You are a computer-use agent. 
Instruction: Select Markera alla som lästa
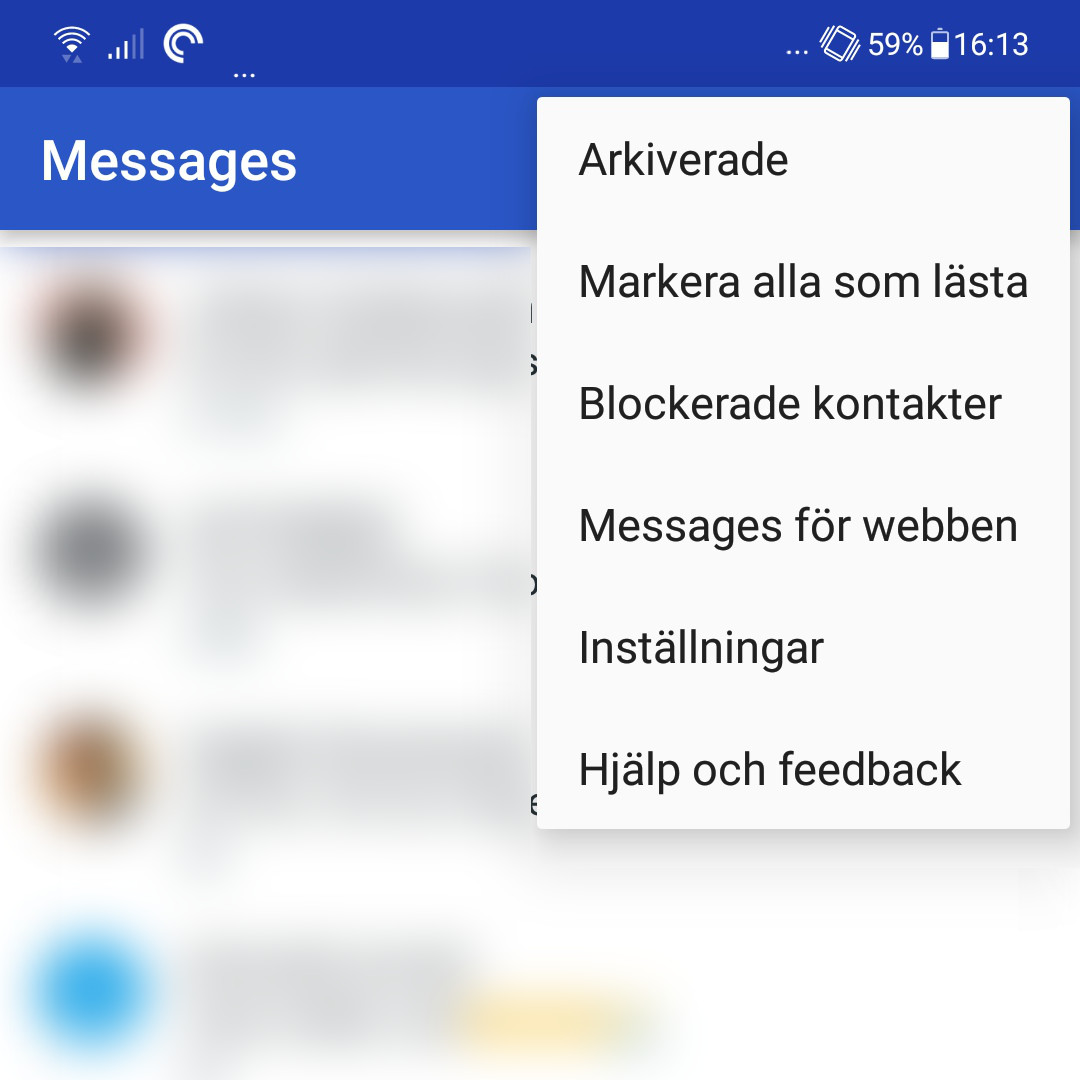tap(803, 282)
